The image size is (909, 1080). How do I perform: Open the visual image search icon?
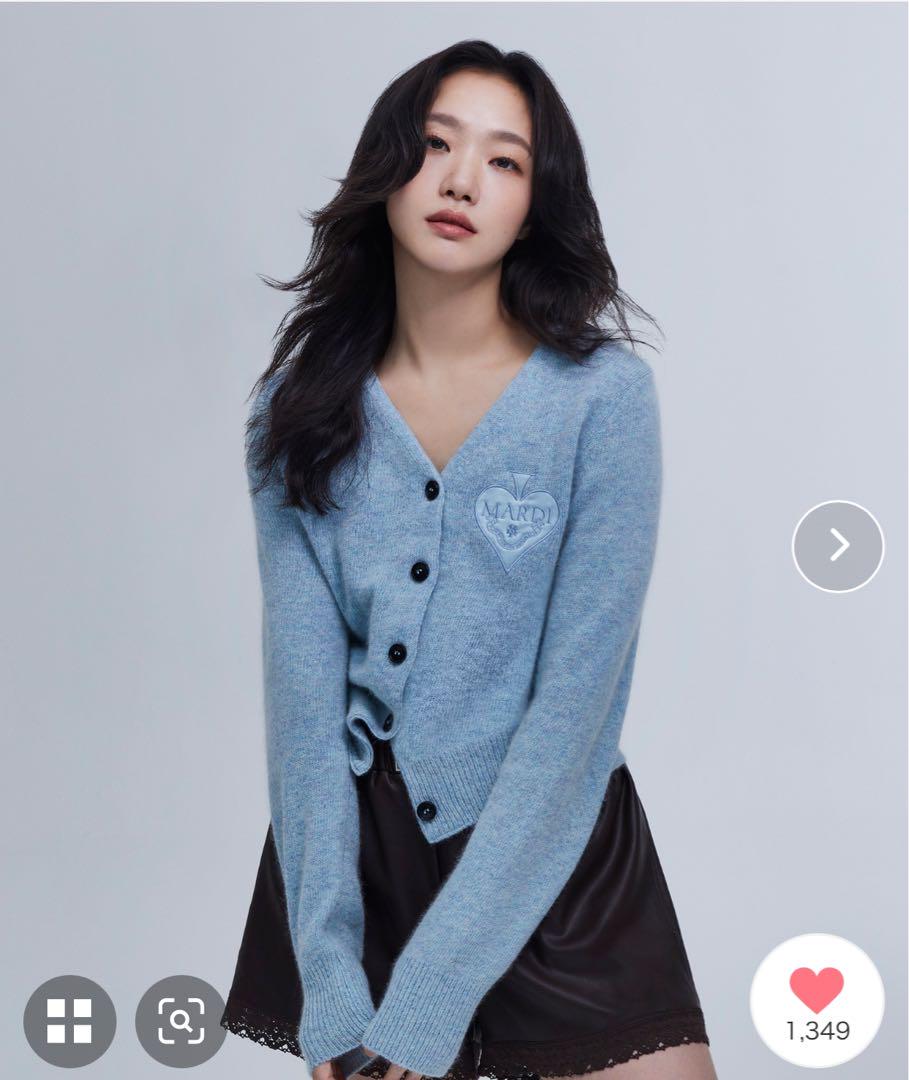click(x=181, y=1020)
